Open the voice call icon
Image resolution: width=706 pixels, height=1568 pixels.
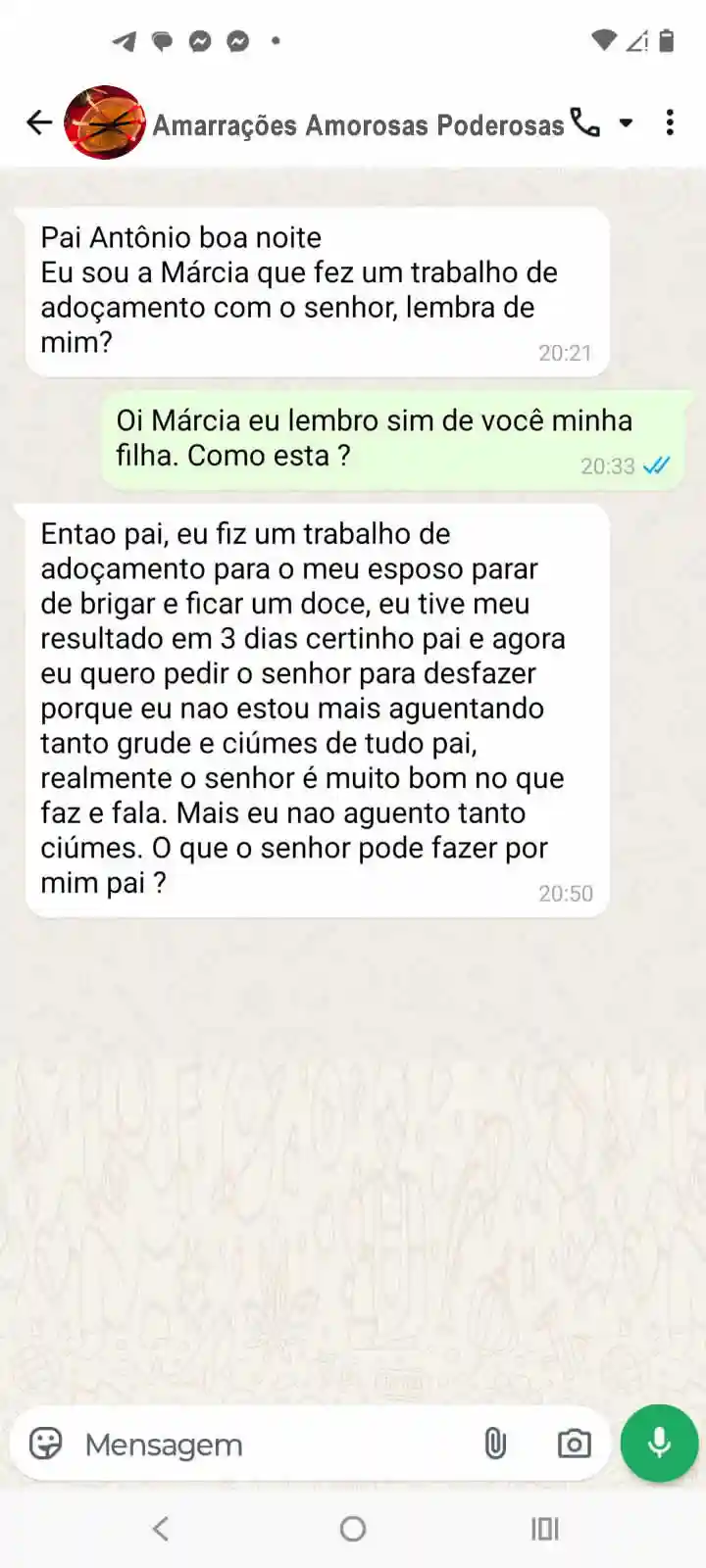585,122
